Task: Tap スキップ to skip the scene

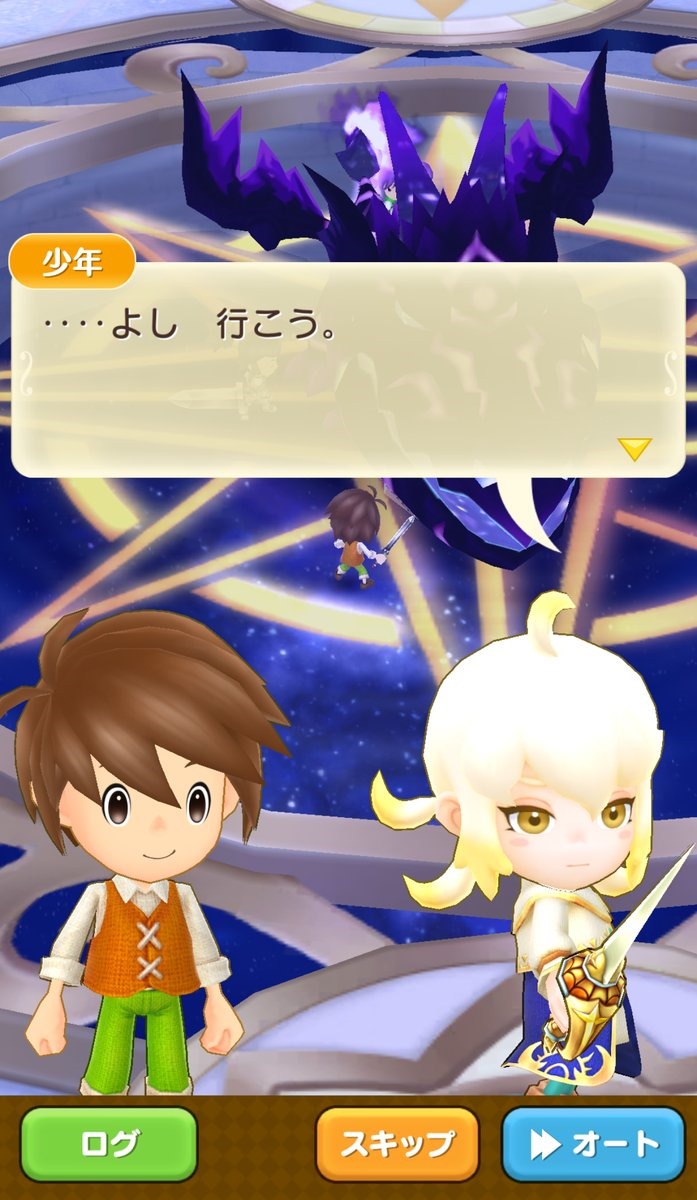Action: [397, 1144]
